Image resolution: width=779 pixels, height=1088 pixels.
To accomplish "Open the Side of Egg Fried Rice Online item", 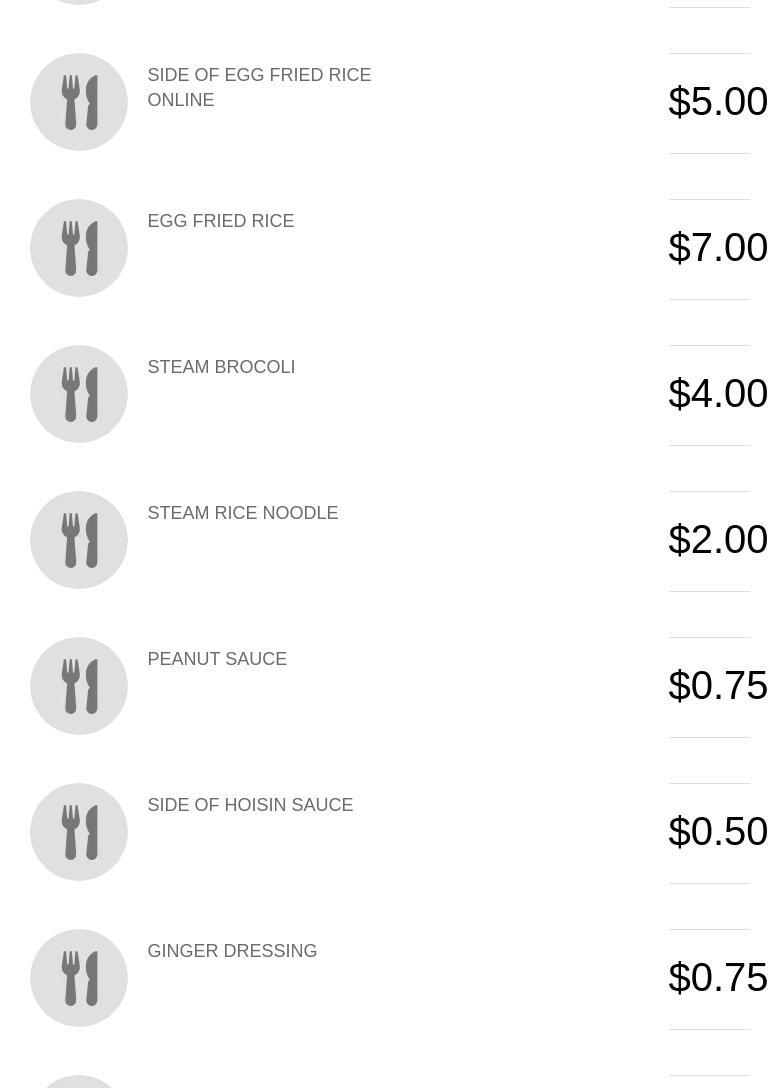I will coord(259,88).
